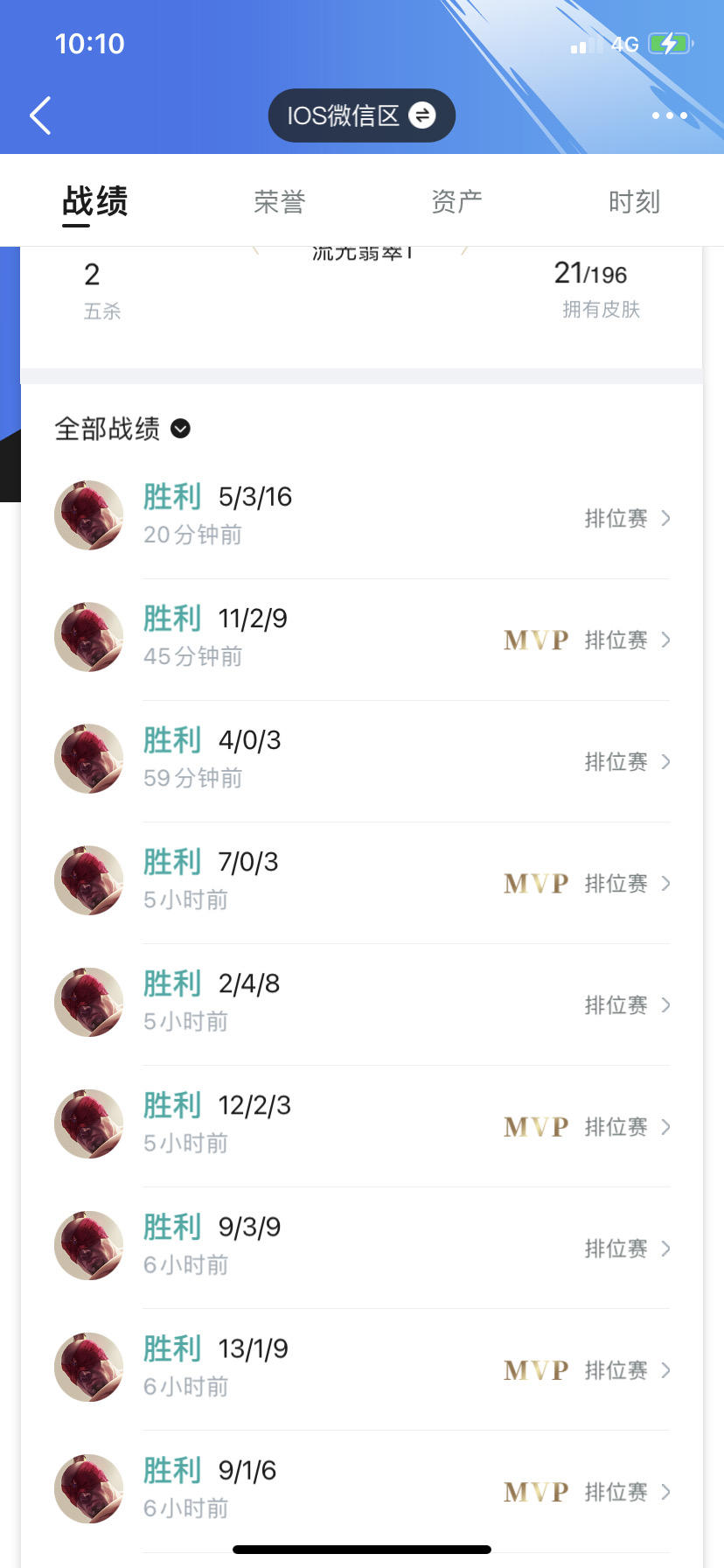Open the three-dot overflow menu

coord(669,115)
